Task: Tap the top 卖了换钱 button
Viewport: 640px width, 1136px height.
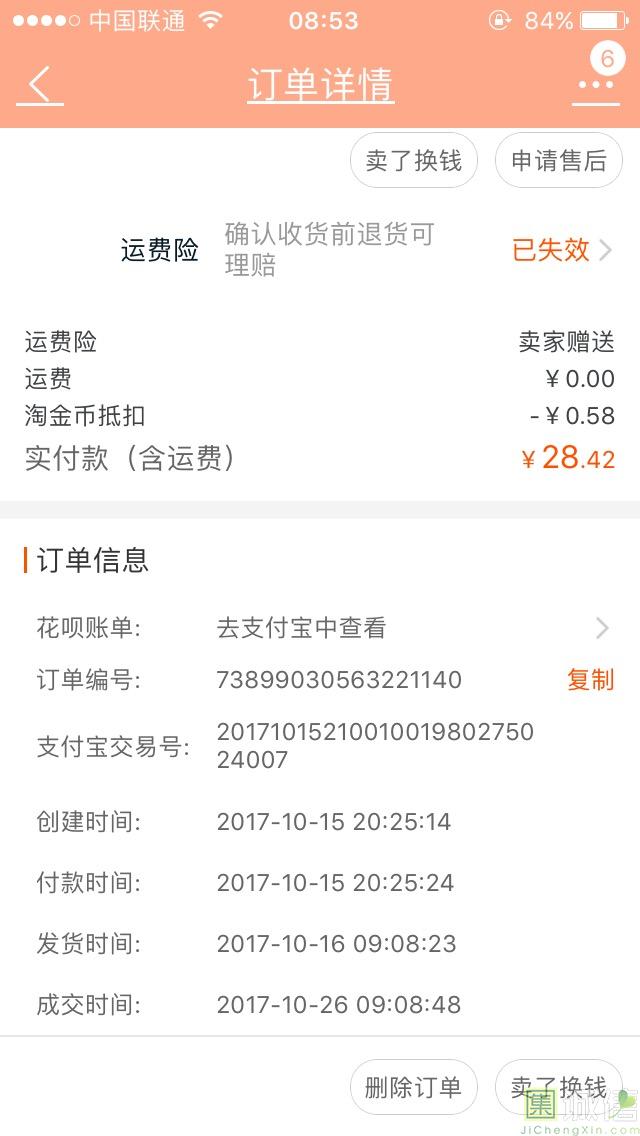Action: pos(414,161)
